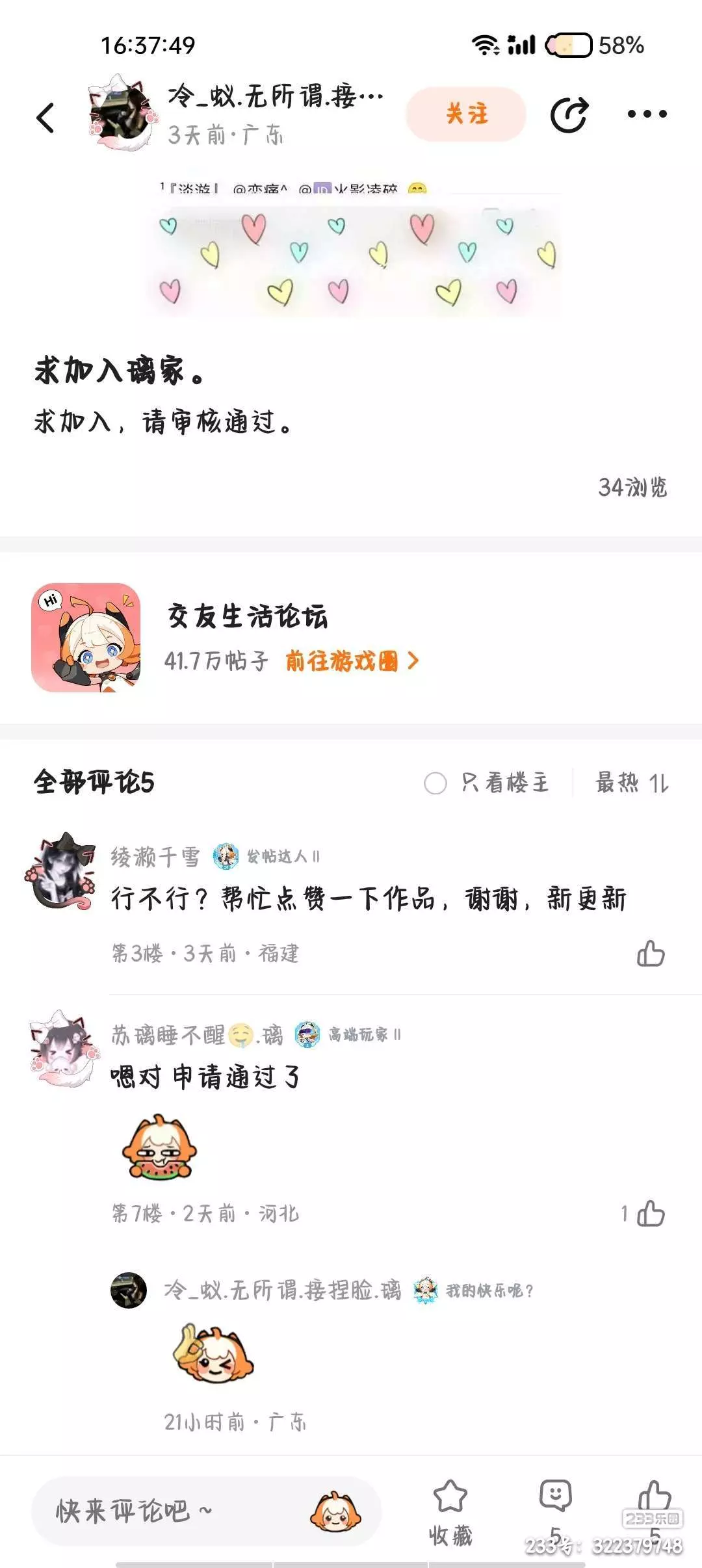
Task: Open the 交友生活论坛 forum card
Action: point(351,638)
